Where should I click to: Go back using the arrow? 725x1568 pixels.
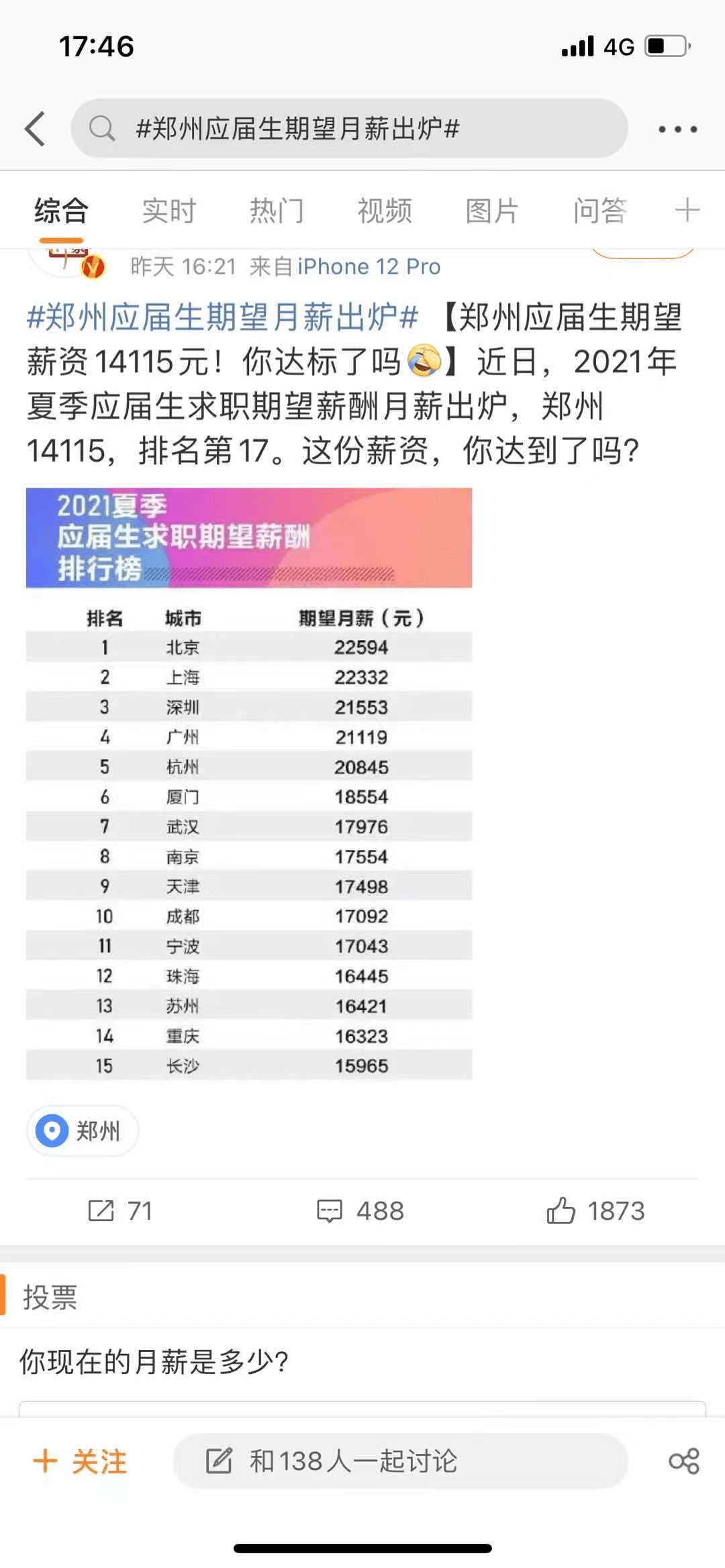(x=35, y=128)
